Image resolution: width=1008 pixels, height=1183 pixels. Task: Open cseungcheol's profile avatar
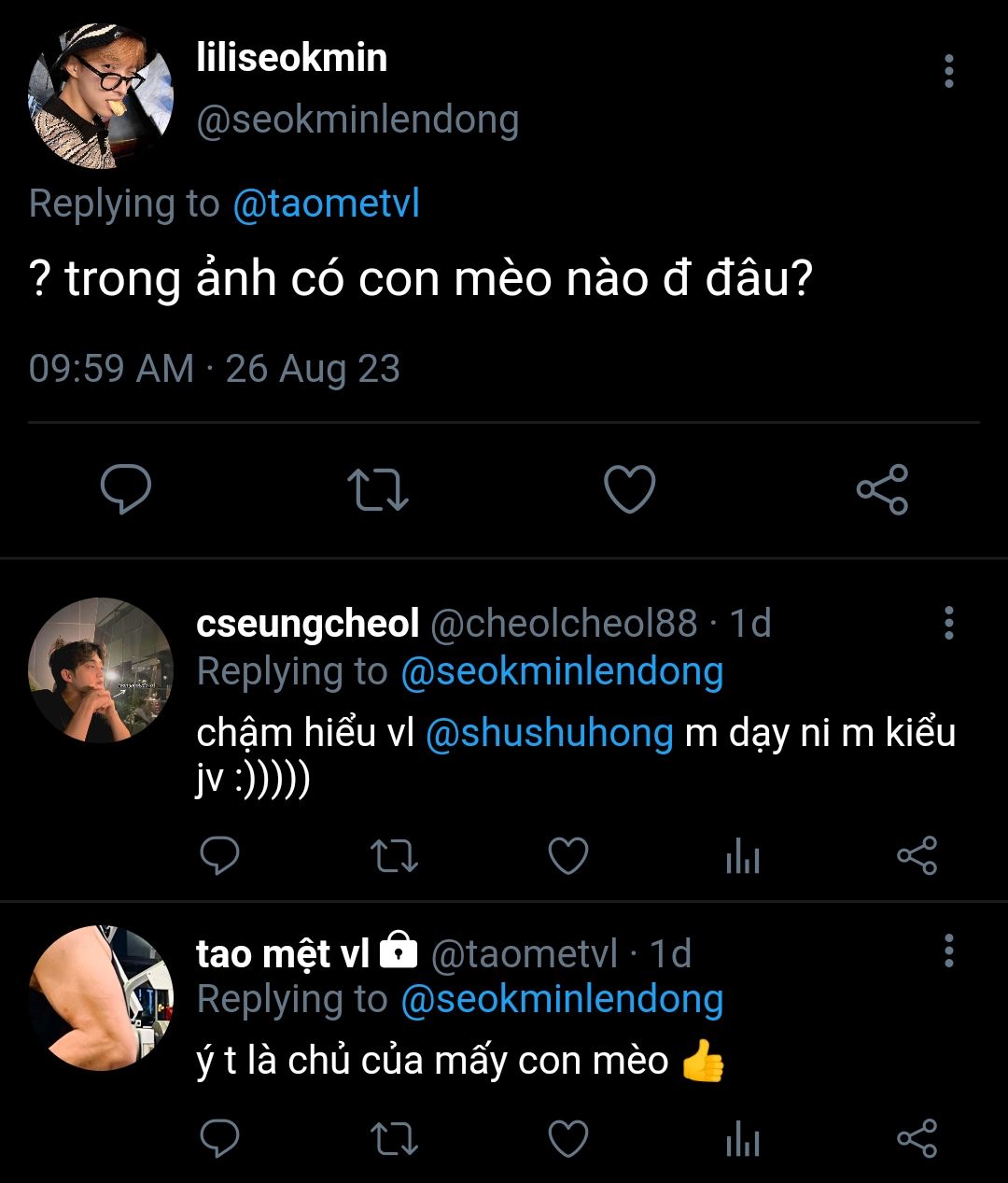pyautogui.click(x=101, y=670)
